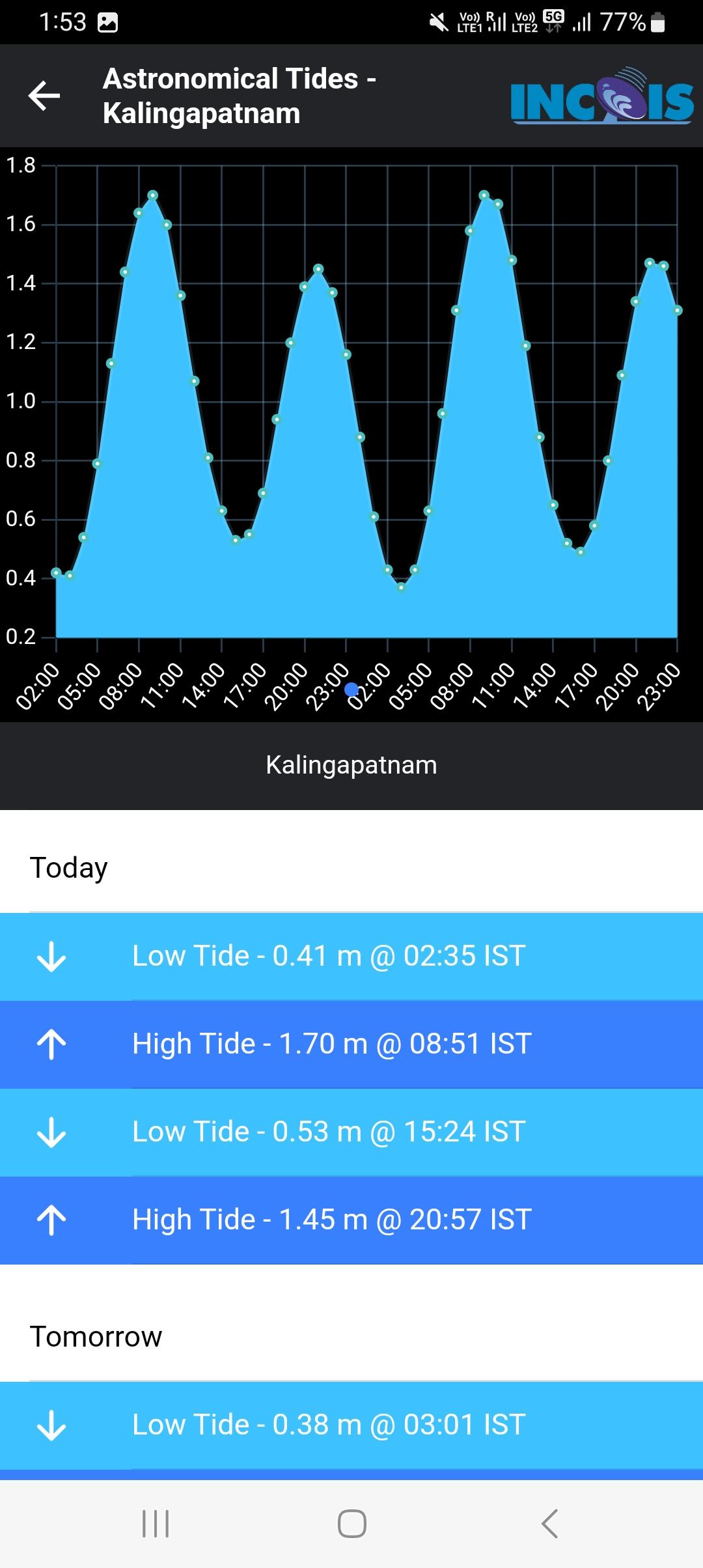This screenshot has width=703, height=1568.
Task: Go to the home screen
Action: point(351,1524)
